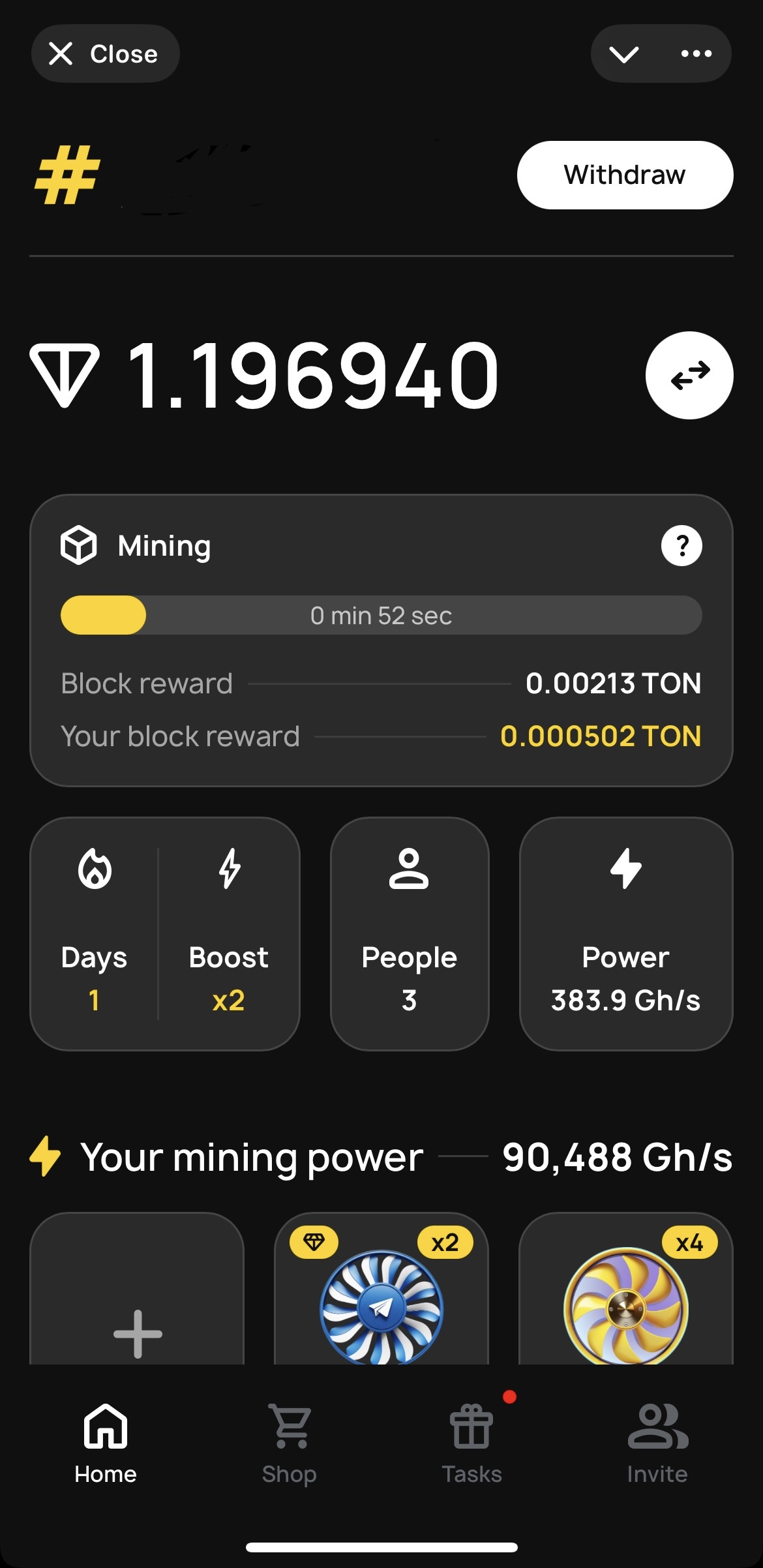The height and width of the screenshot is (1568, 763).
Task: Select the Home tab
Action: (x=104, y=1426)
